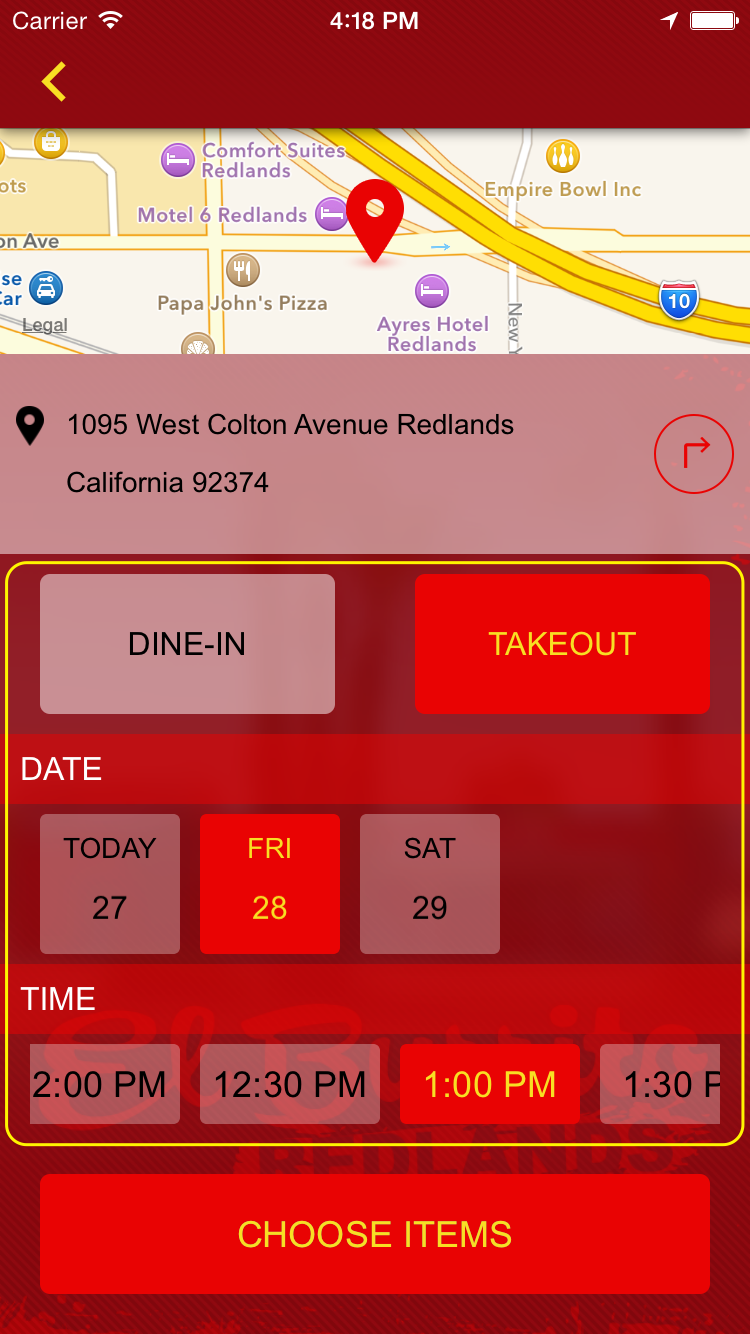The image size is (750, 1334).
Task: Tap the CHOOSE ITEMS button
Action: coord(375,1234)
